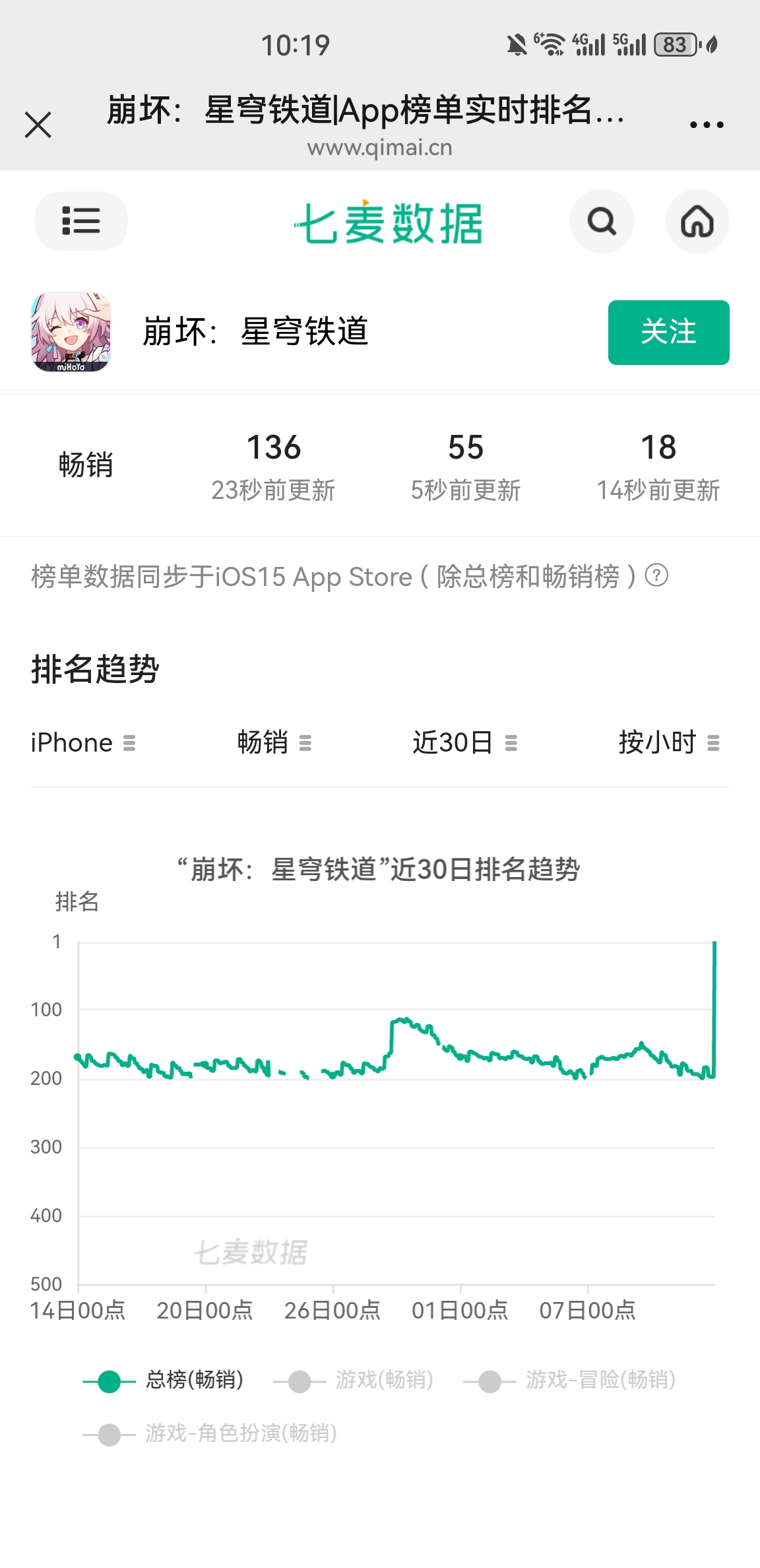760x1568 pixels.
Task: Show the 游戏-冒险(畅销) series
Action: click(x=571, y=1380)
